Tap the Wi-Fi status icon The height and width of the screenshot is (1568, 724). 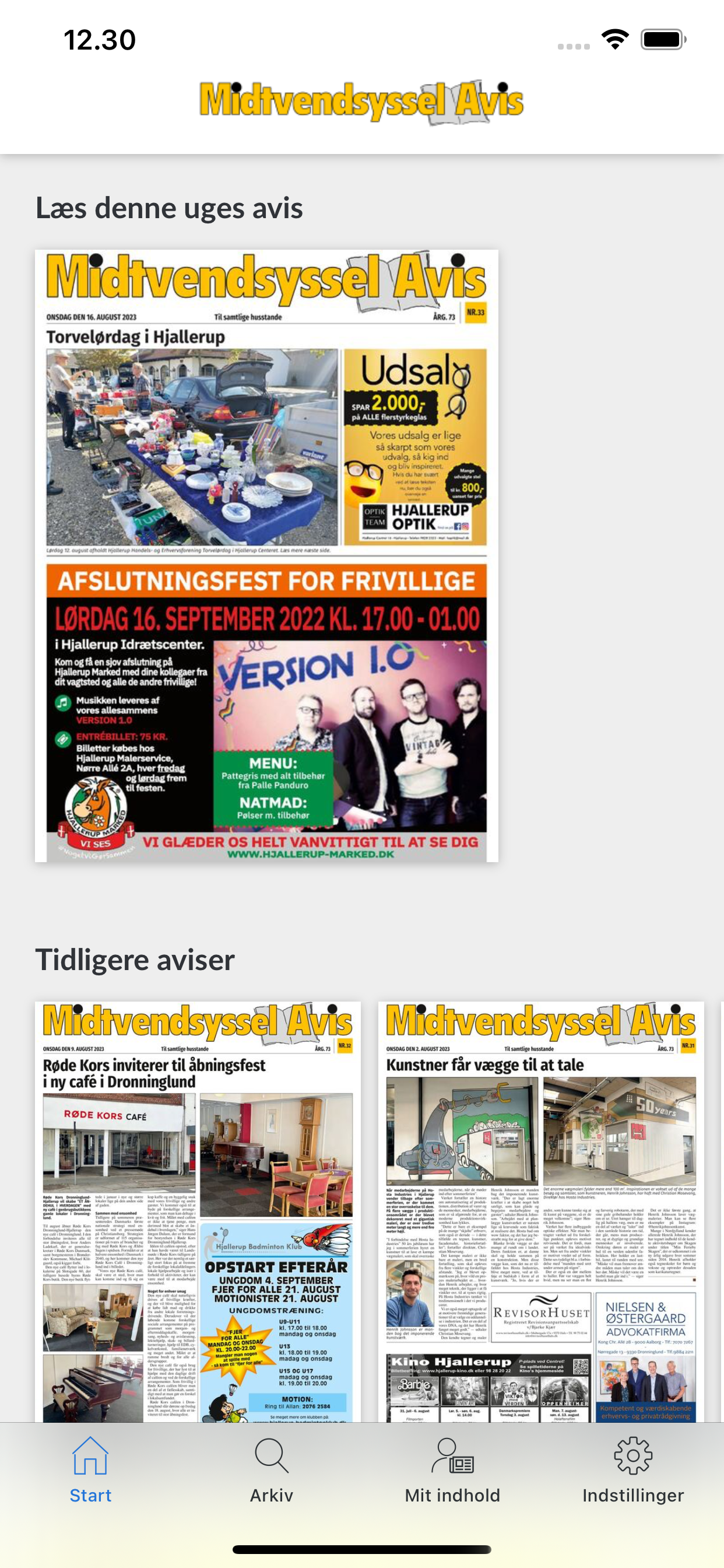(614, 39)
